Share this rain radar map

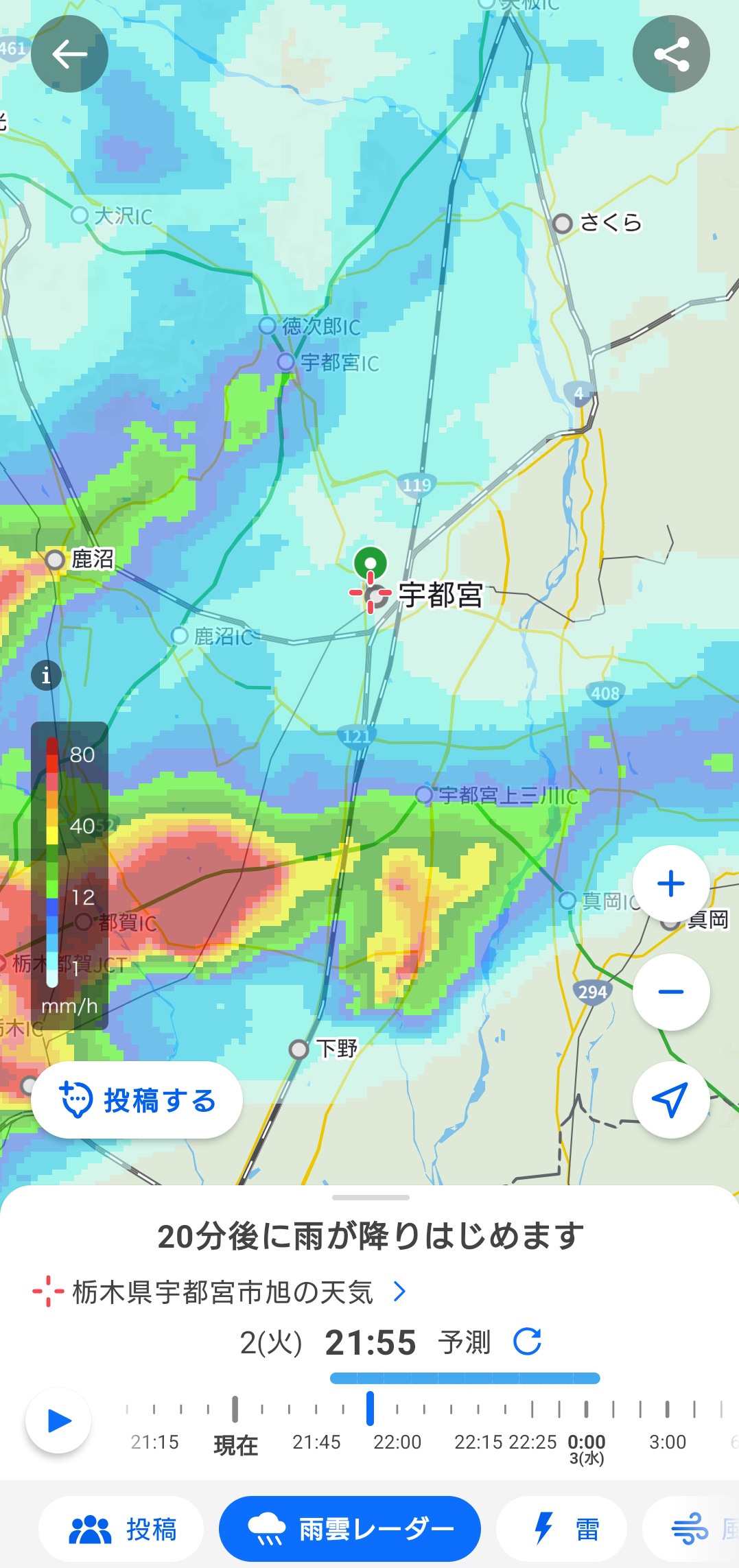pos(670,54)
